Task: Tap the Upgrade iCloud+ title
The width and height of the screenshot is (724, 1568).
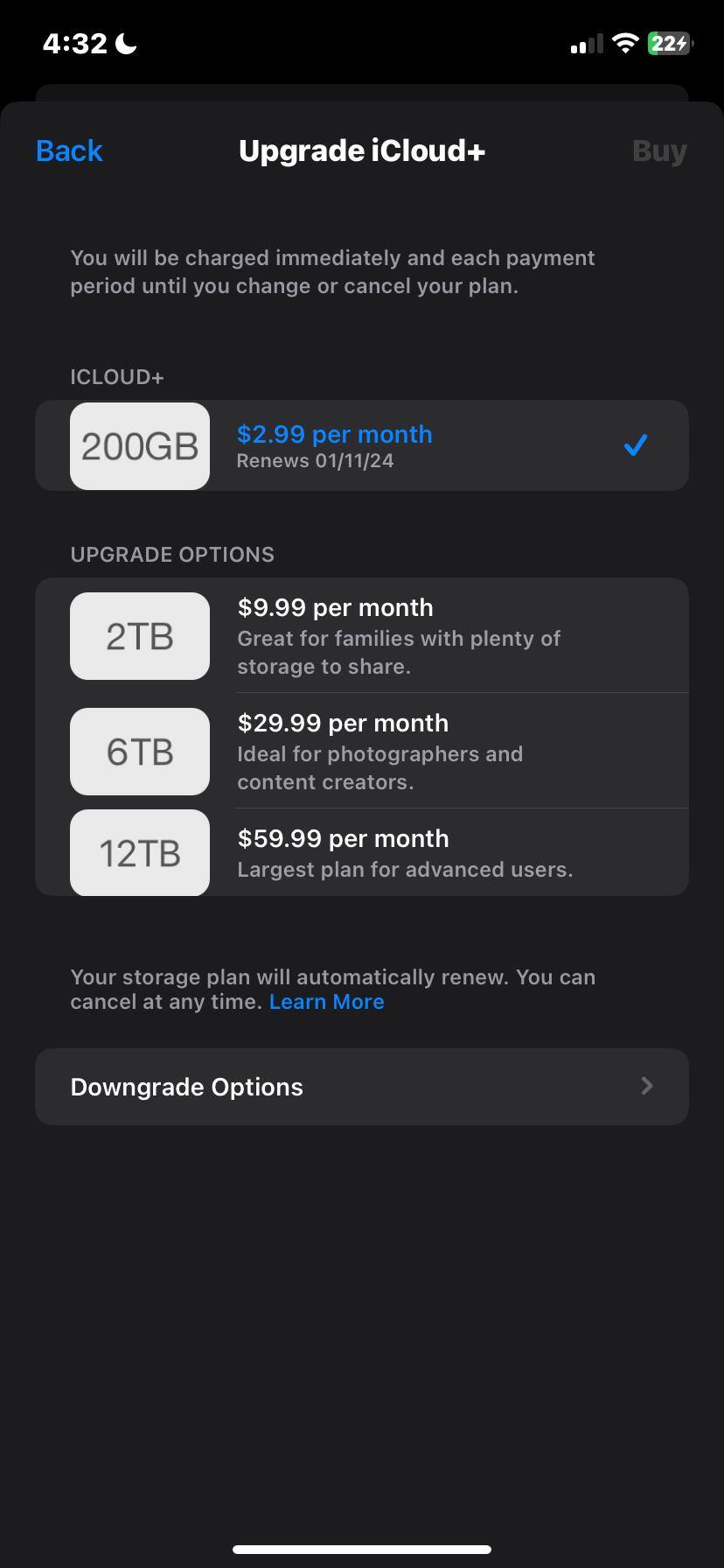Action: [x=361, y=150]
